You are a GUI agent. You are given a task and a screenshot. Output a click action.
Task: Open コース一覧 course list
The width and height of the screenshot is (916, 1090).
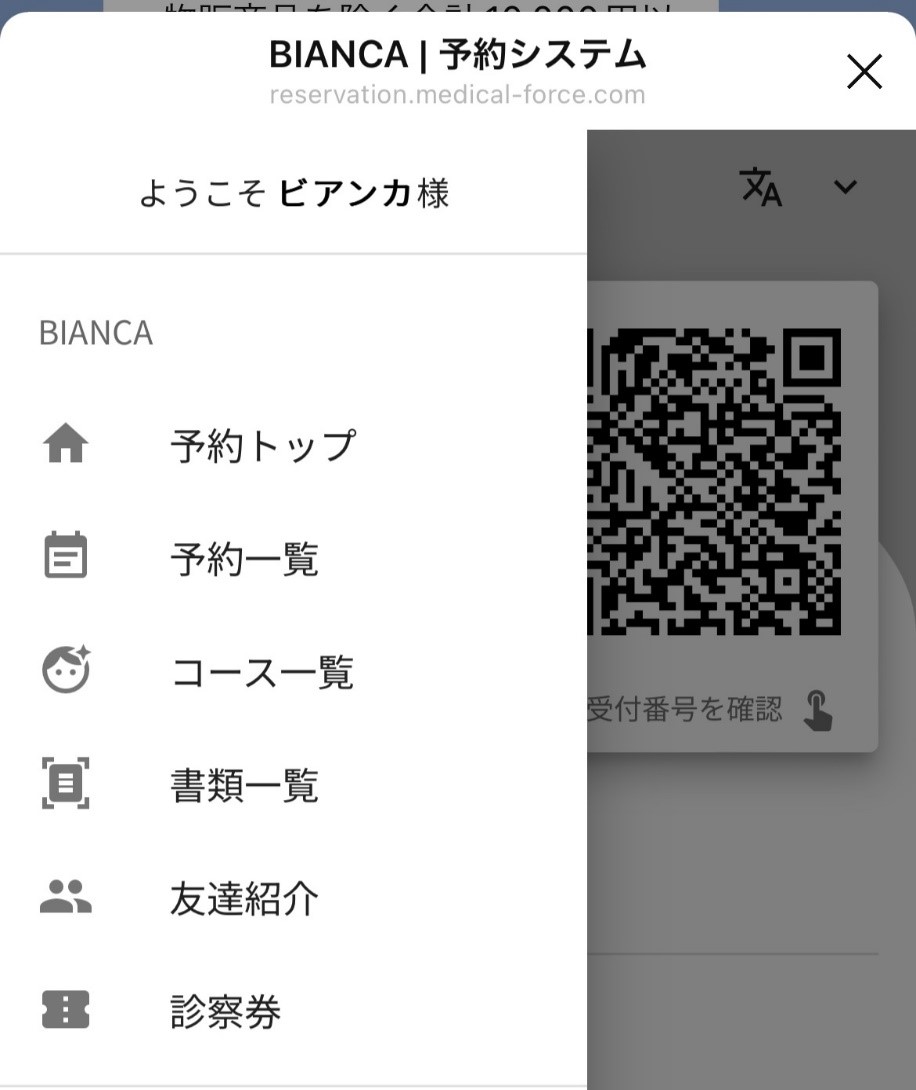[x=262, y=672]
